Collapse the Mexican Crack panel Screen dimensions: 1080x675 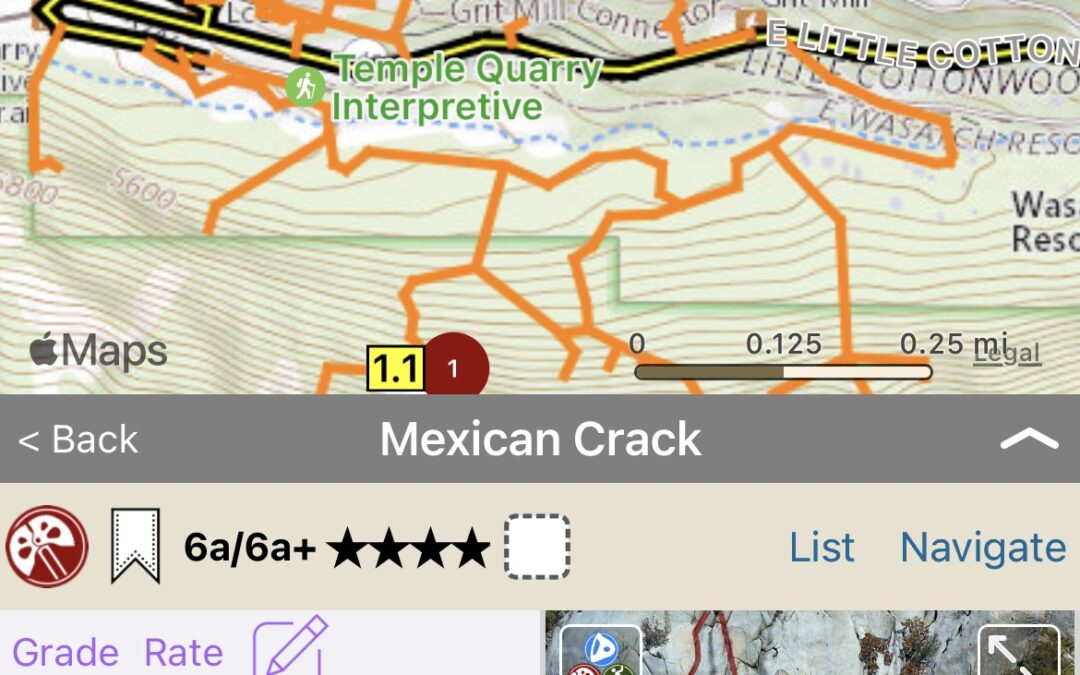pyautogui.click(x=1028, y=439)
